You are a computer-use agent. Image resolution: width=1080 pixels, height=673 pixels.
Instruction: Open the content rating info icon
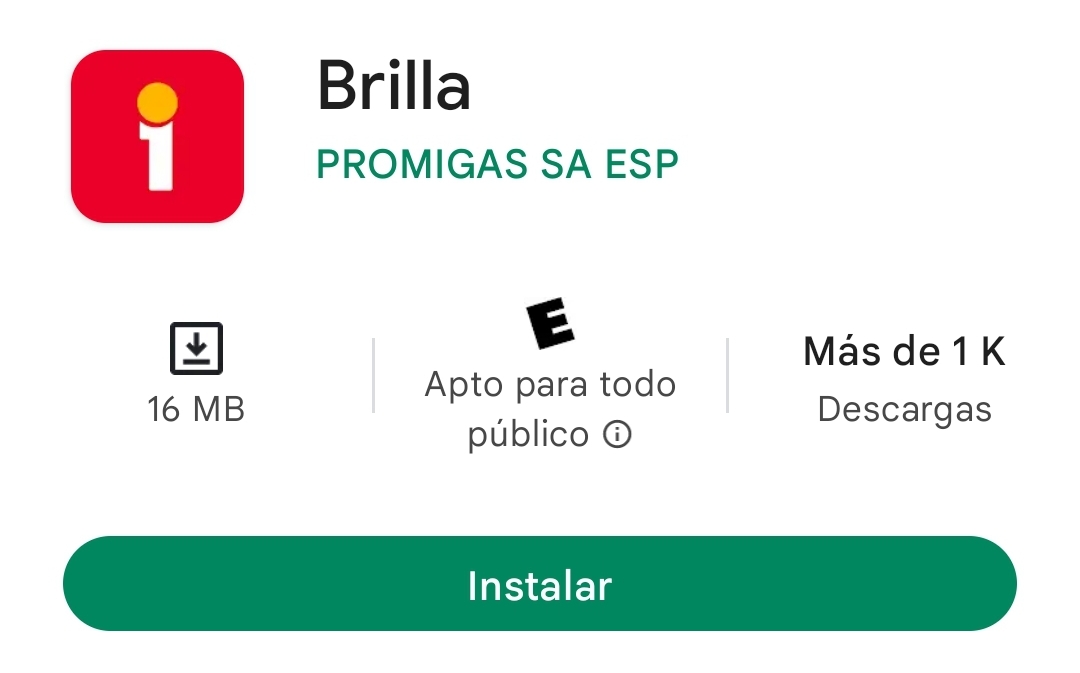click(617, 435)
